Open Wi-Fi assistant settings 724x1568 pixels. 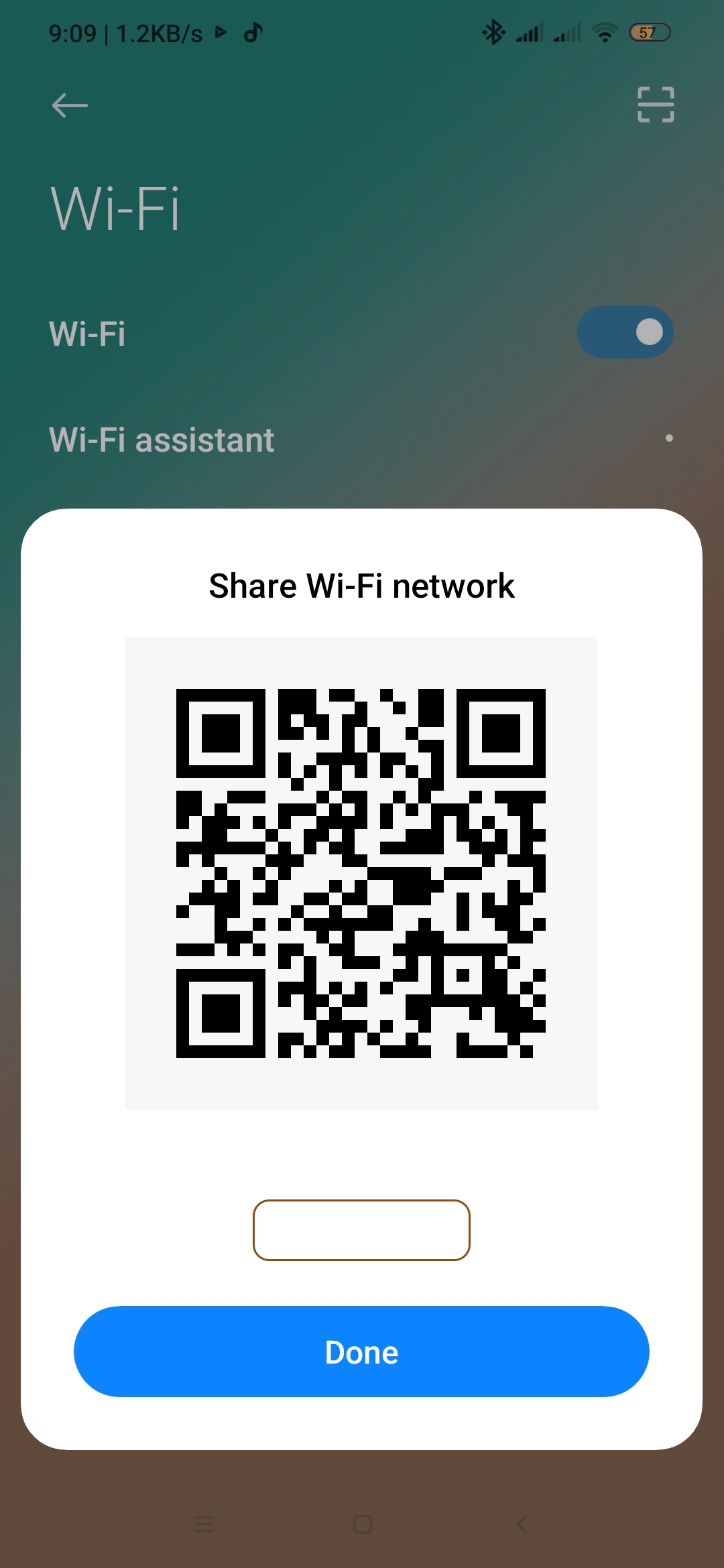pos(361,440)
